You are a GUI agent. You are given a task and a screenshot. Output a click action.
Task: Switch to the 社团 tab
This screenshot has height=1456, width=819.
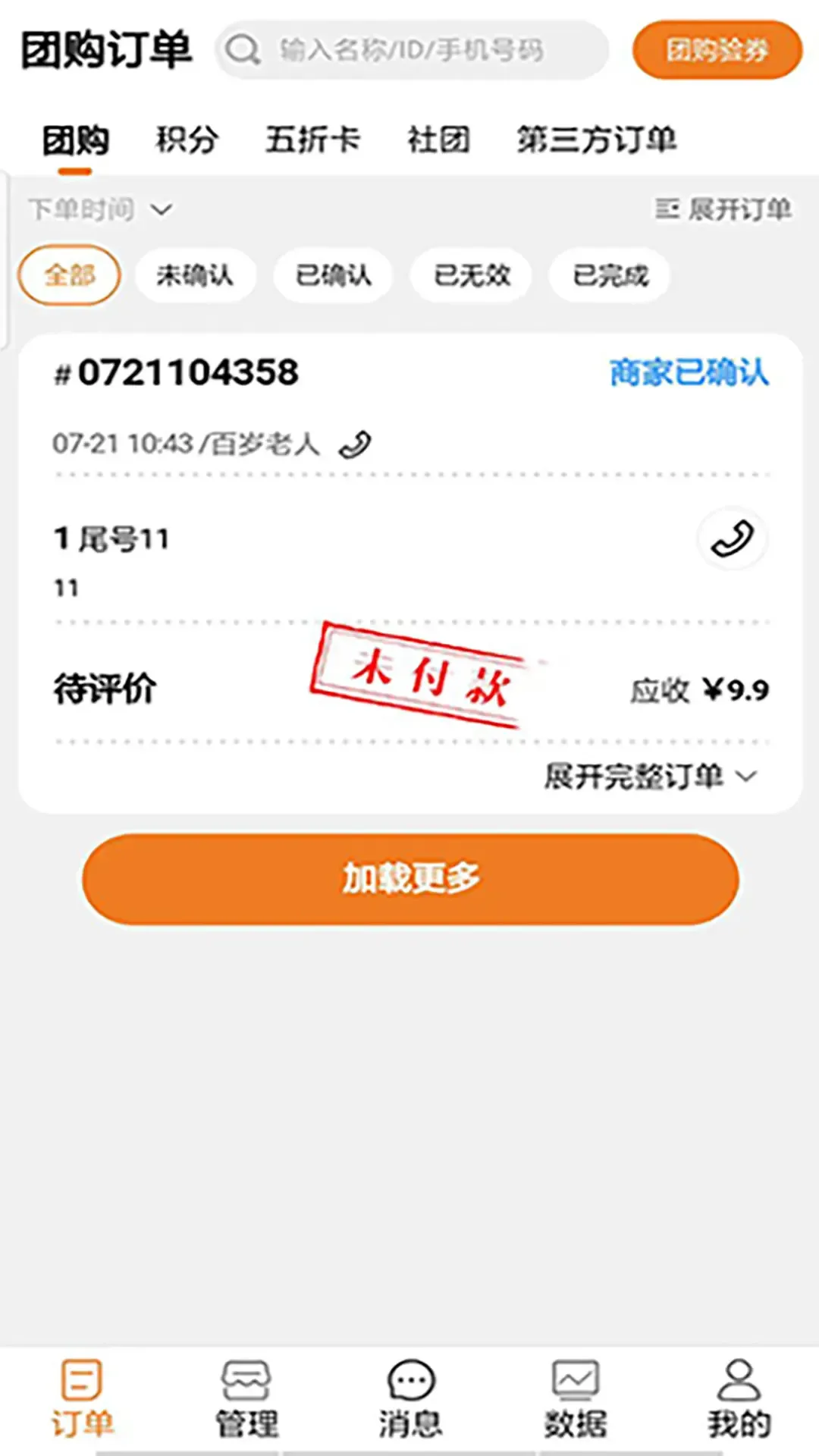[x=438, y=140]
